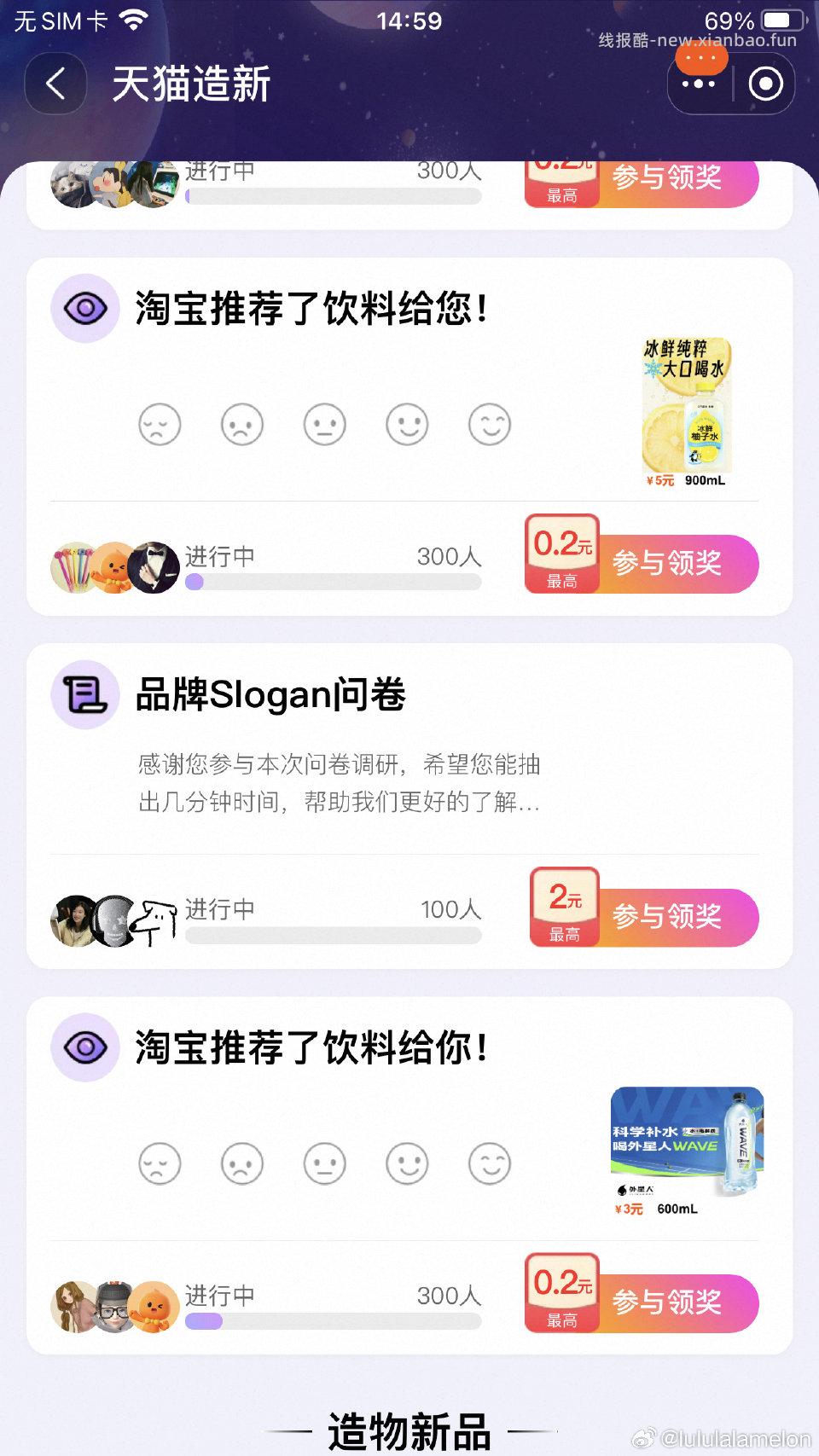Click the circular exit button in top right
Image resolution: width=819 pixels, height=1456 pixels.
point(765,83)
